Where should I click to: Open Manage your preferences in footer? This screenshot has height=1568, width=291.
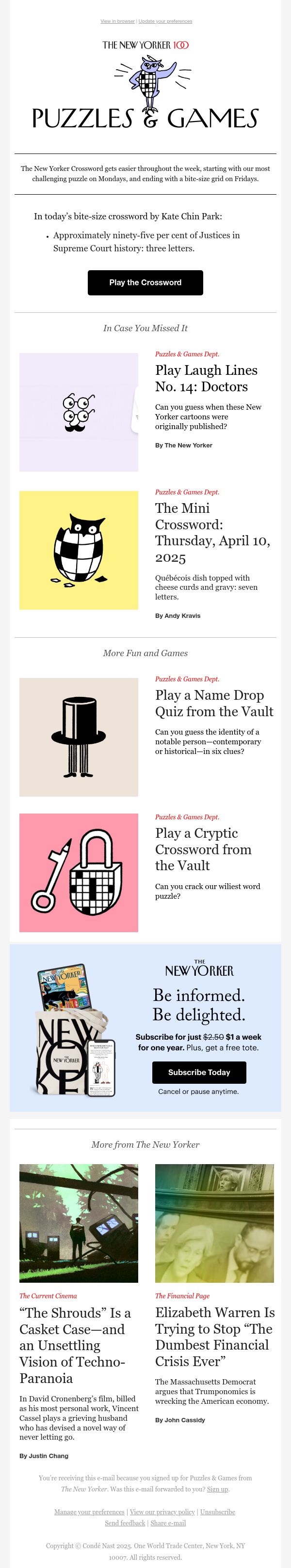click(89, 1511)
